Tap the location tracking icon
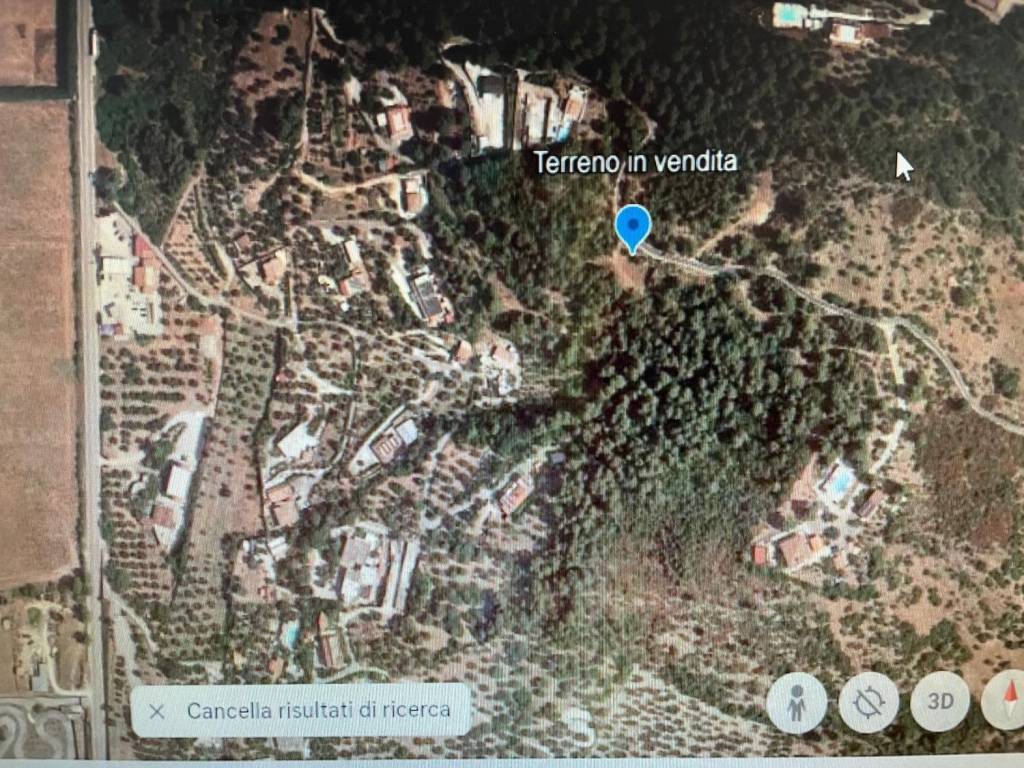 (868, 702)
